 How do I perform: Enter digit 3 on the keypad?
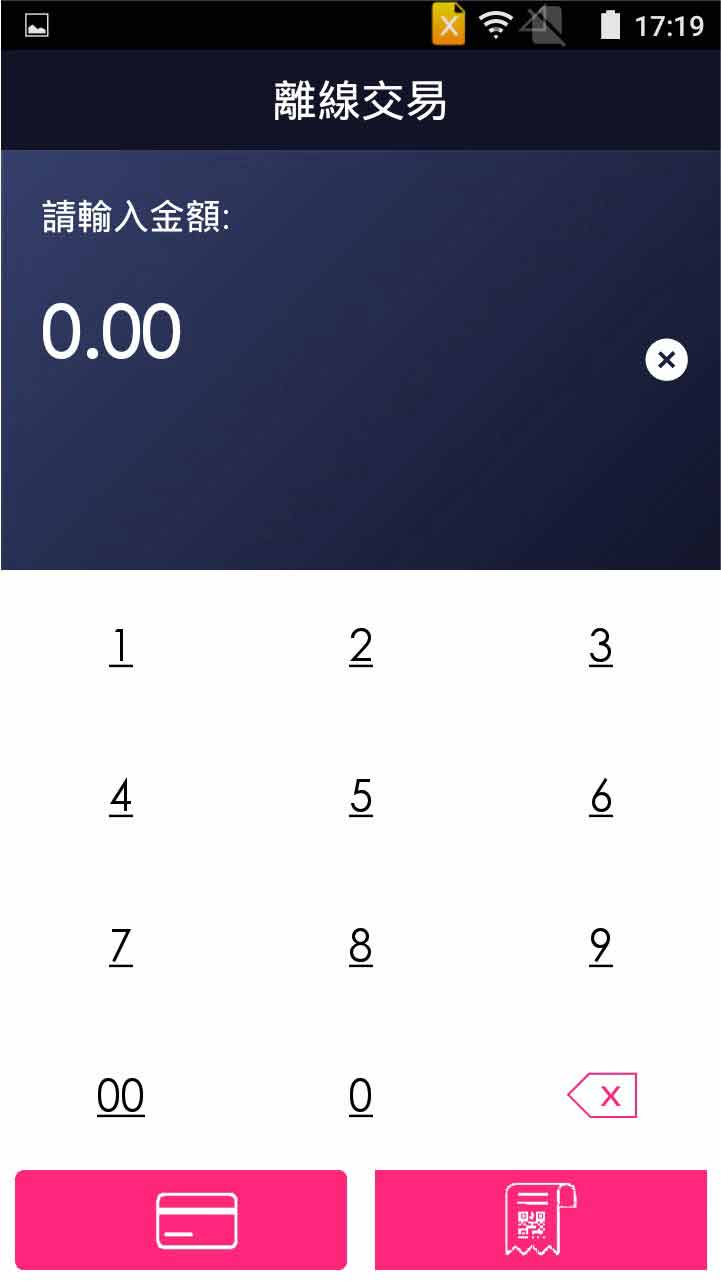[601, 647]
